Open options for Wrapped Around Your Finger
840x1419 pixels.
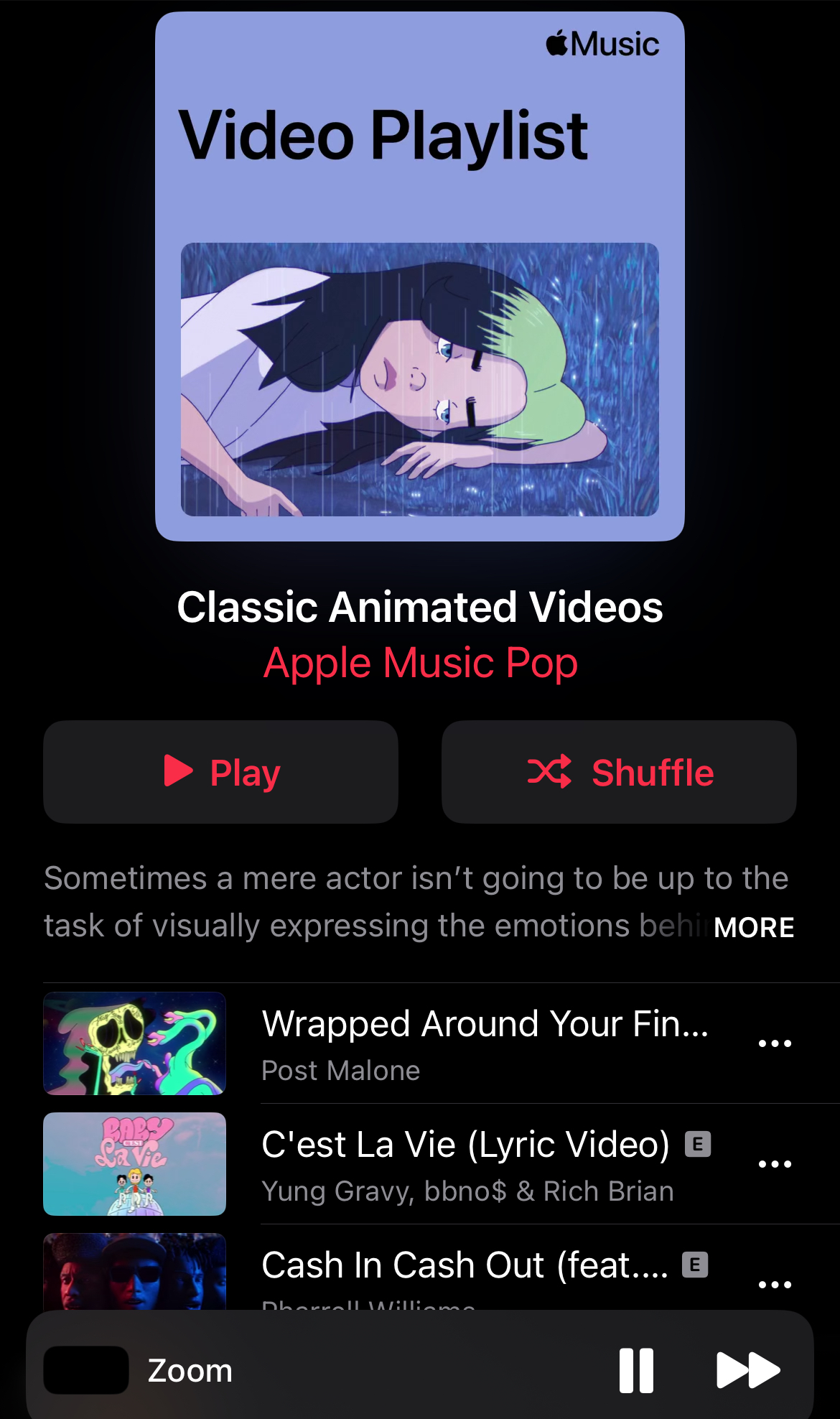[x=775, y=1043]
